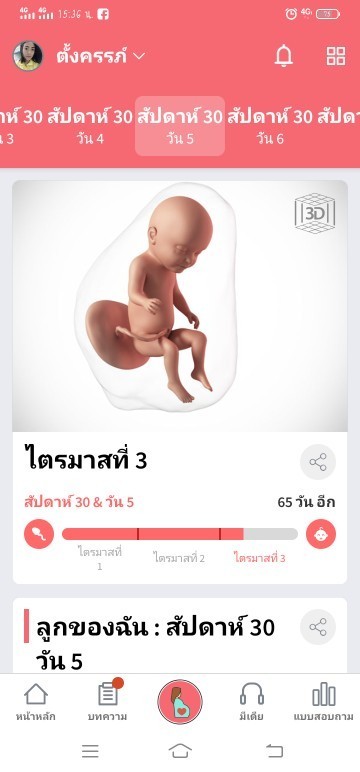
Task: Select สัปดาห์ 30 วัน 6
Action: pyautogui.click(x=270, y=127)
